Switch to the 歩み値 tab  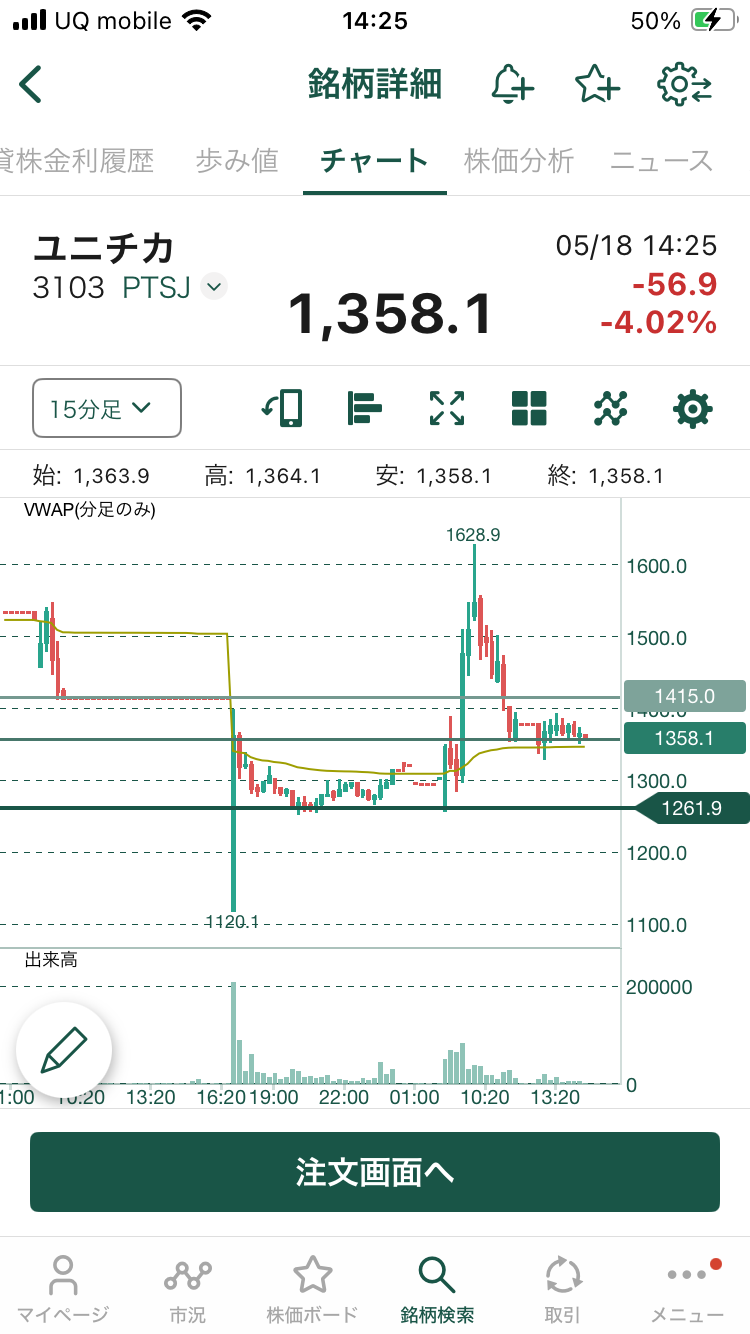(236, 160)
